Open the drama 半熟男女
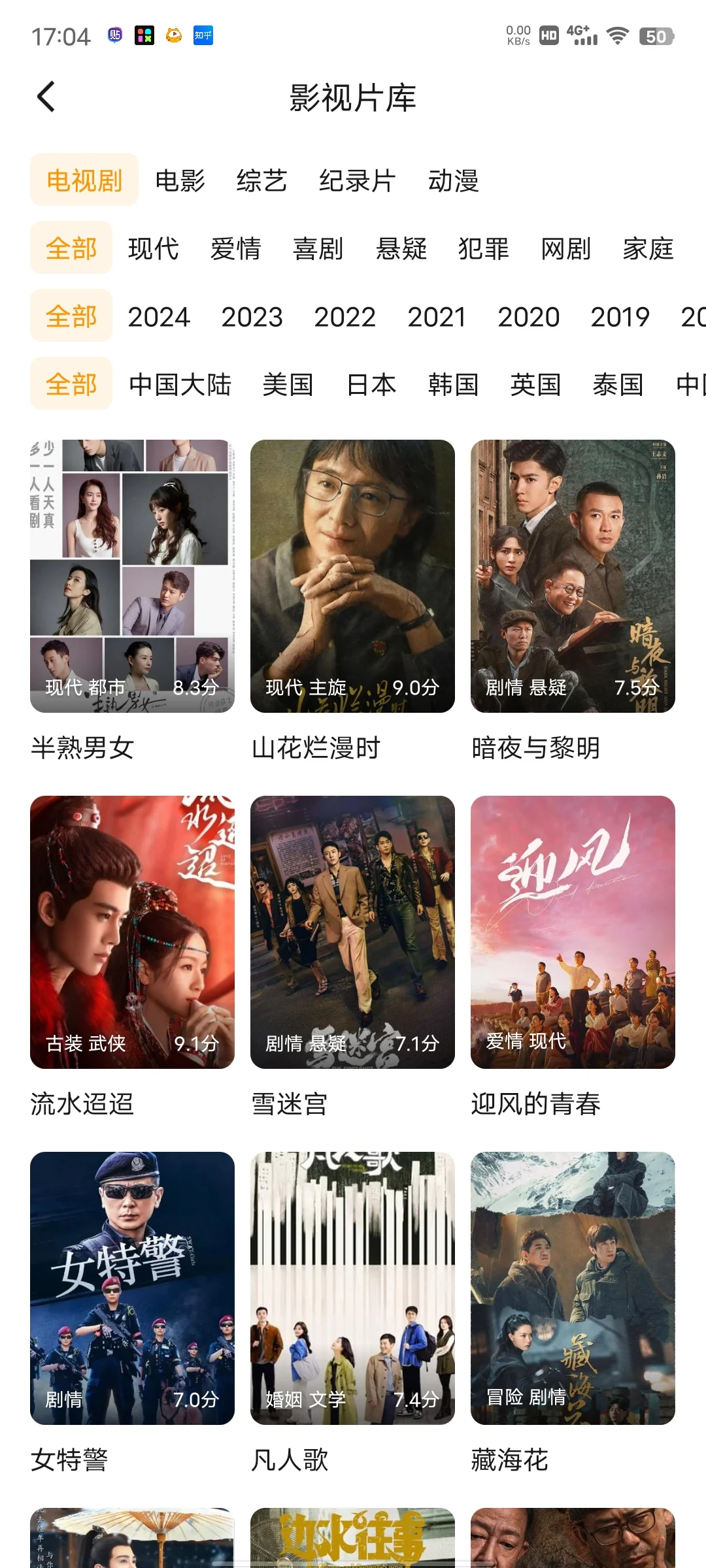The width and height of the screenshot is (706, 1568). (132, 576)
